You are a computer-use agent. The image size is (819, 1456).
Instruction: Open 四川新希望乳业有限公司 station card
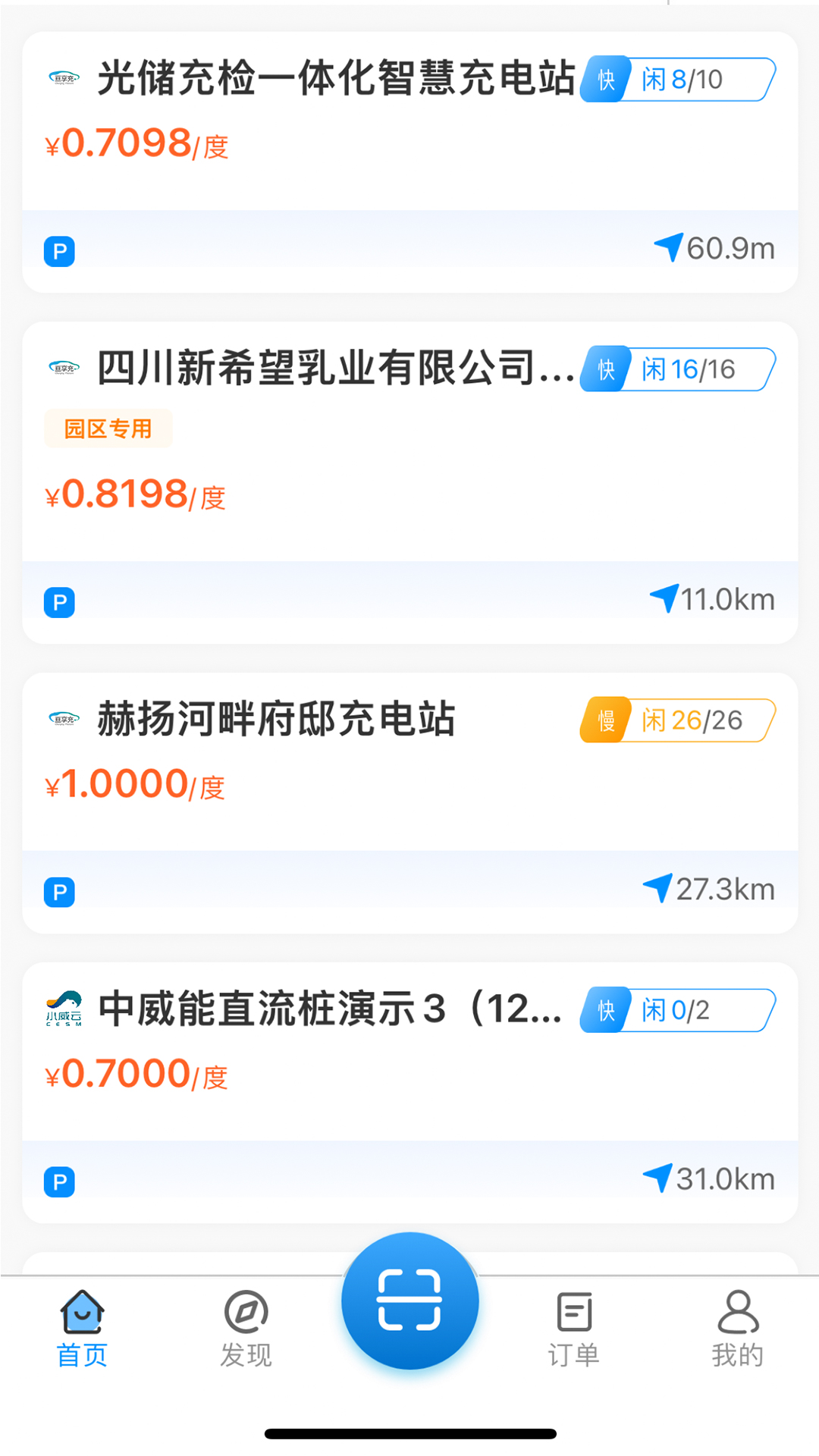pyautogui.click(x=334, y=369)
